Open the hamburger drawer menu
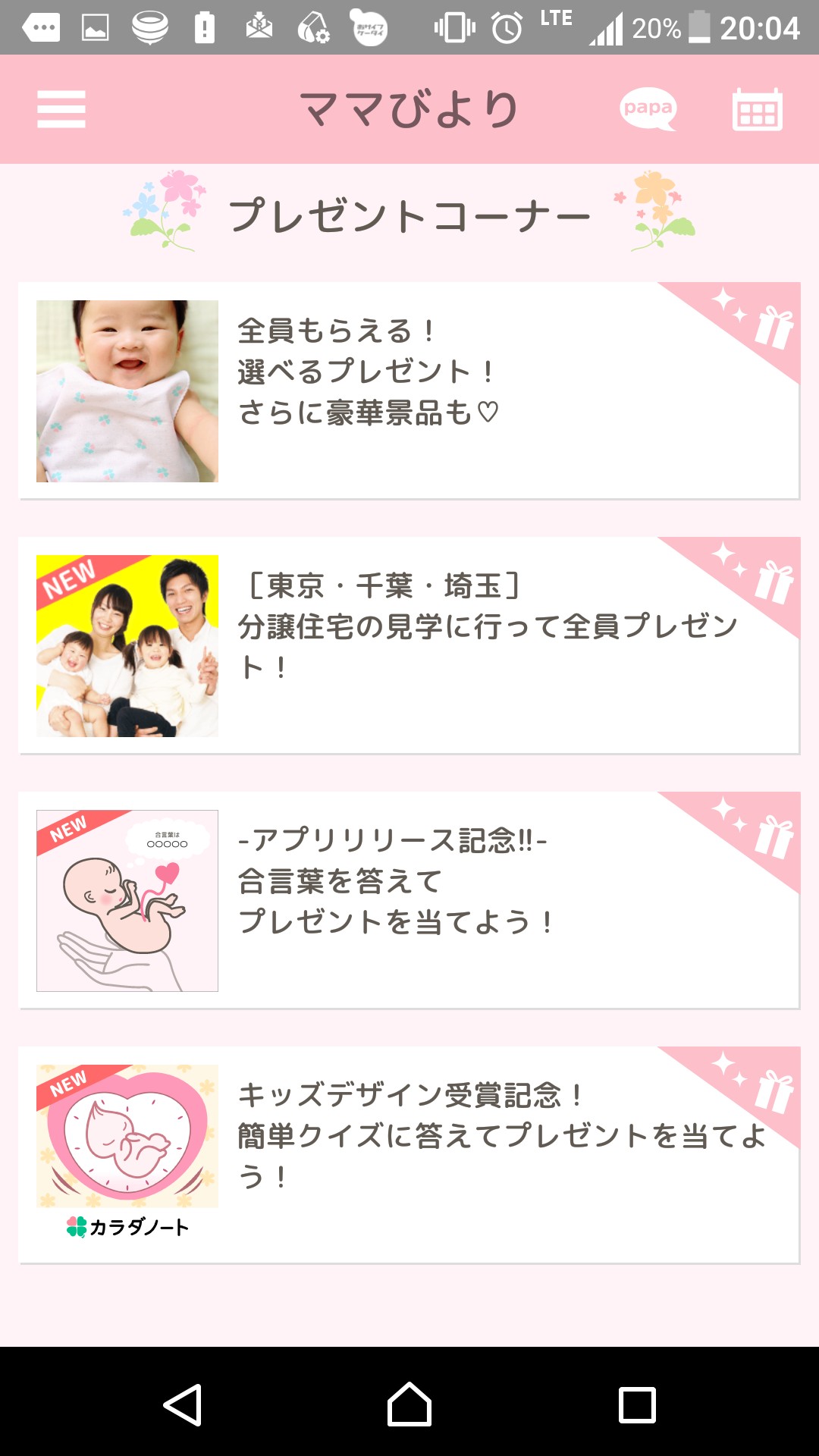The width and height of the screenshot is (819, 1456). (61, 109)
